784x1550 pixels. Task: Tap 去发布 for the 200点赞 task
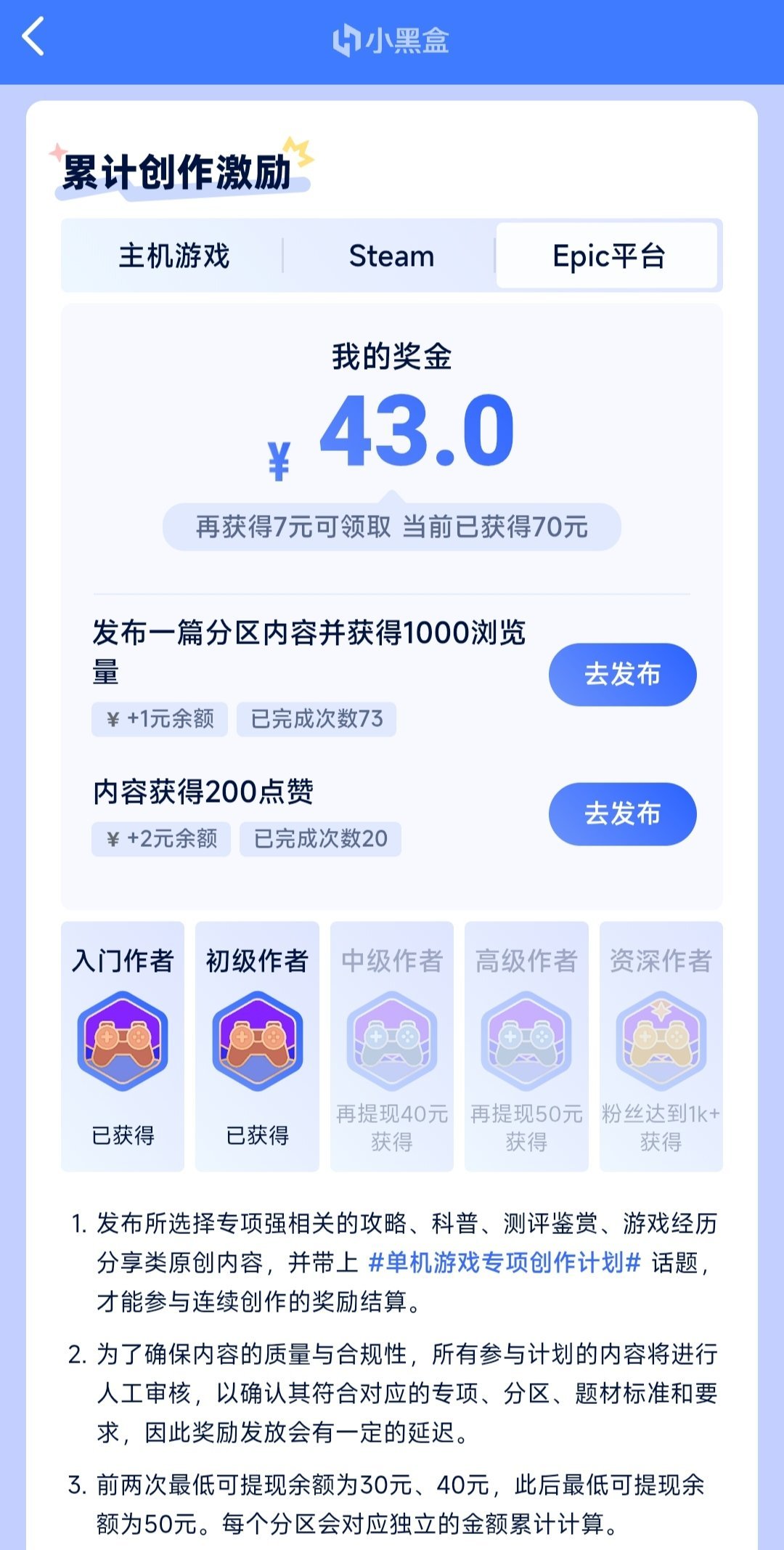(x=622, y=813)
